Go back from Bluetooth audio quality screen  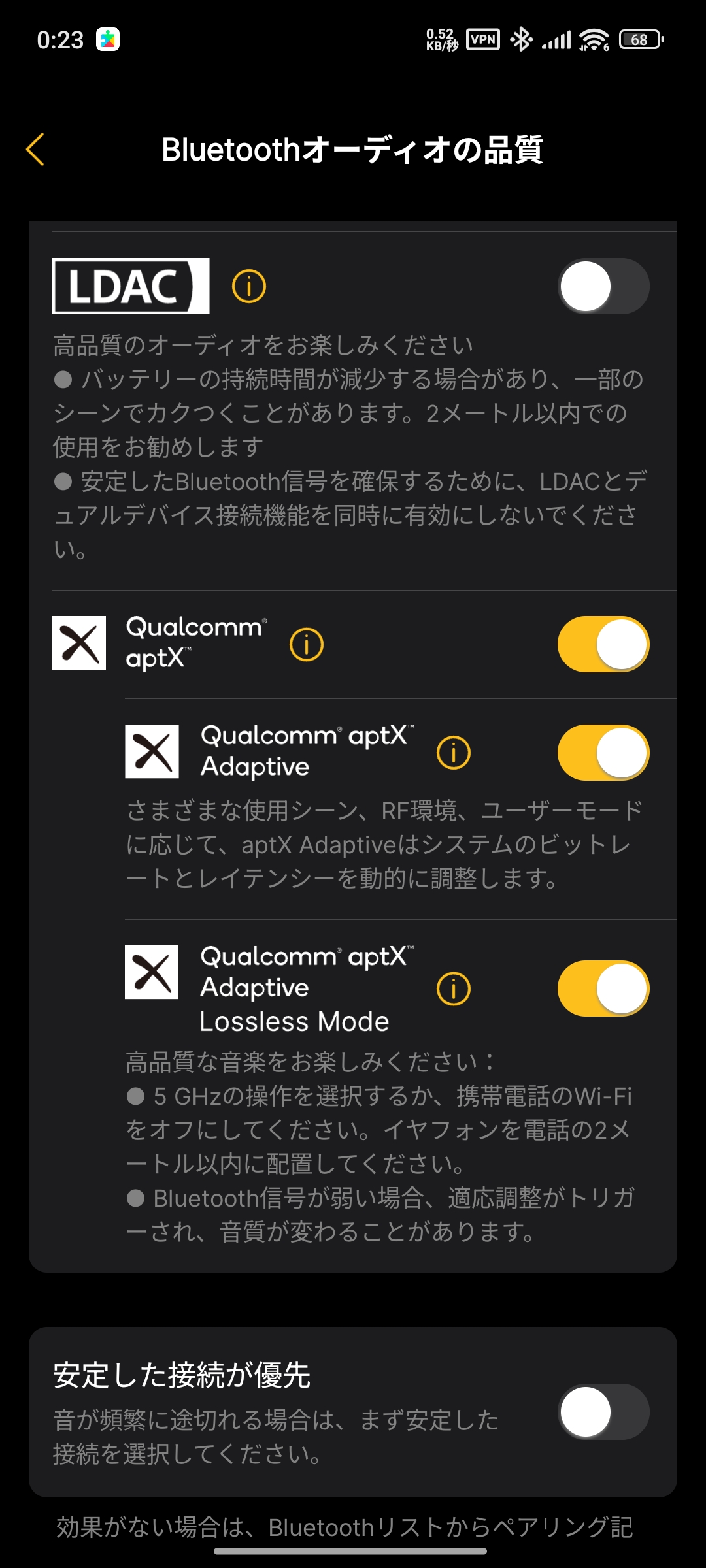point(35,150)
